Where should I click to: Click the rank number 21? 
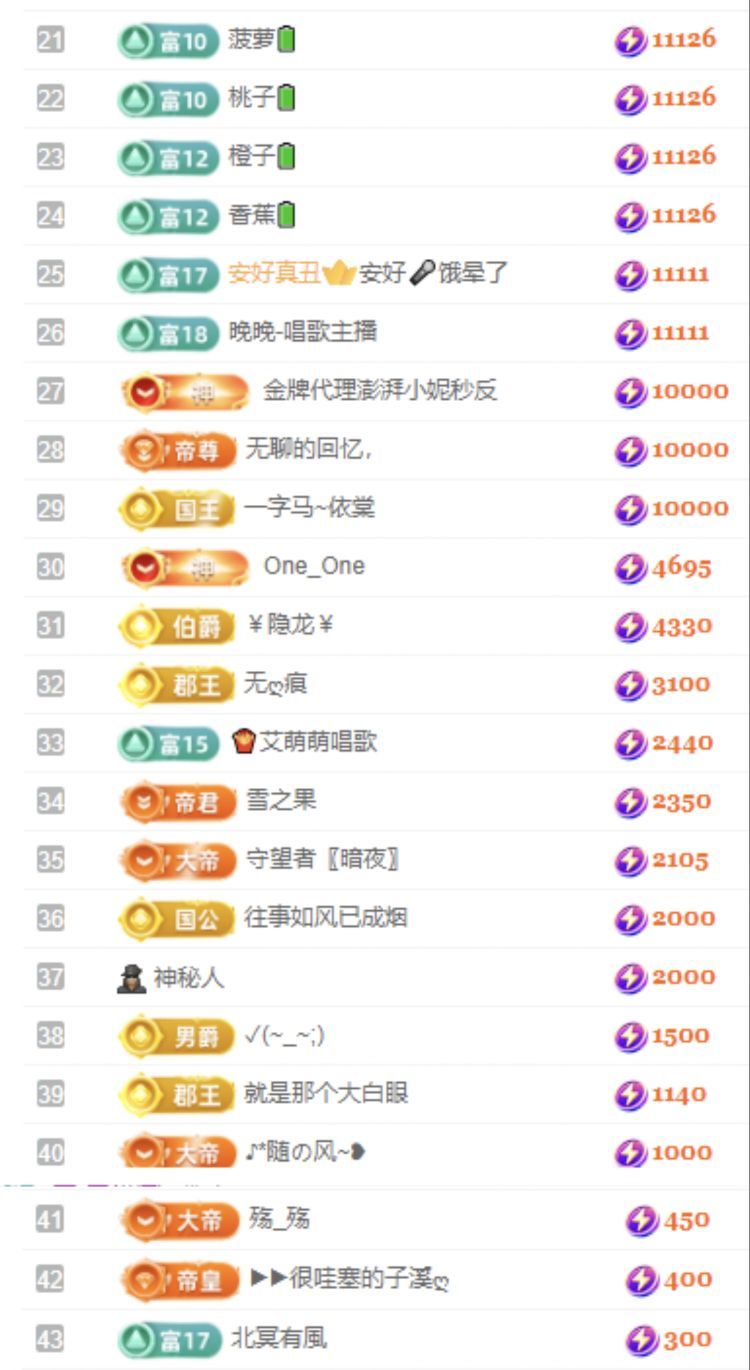52,40
